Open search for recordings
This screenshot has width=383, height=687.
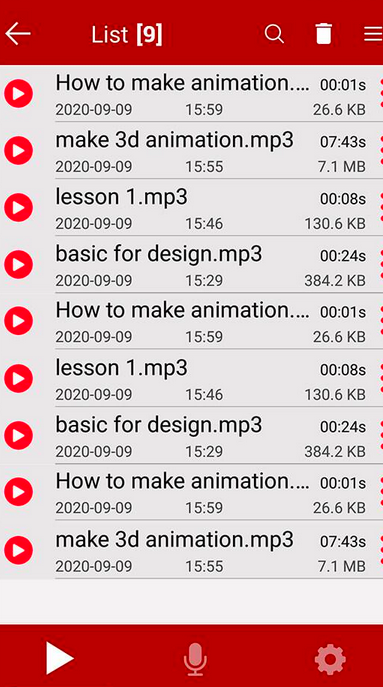(274, 34)
